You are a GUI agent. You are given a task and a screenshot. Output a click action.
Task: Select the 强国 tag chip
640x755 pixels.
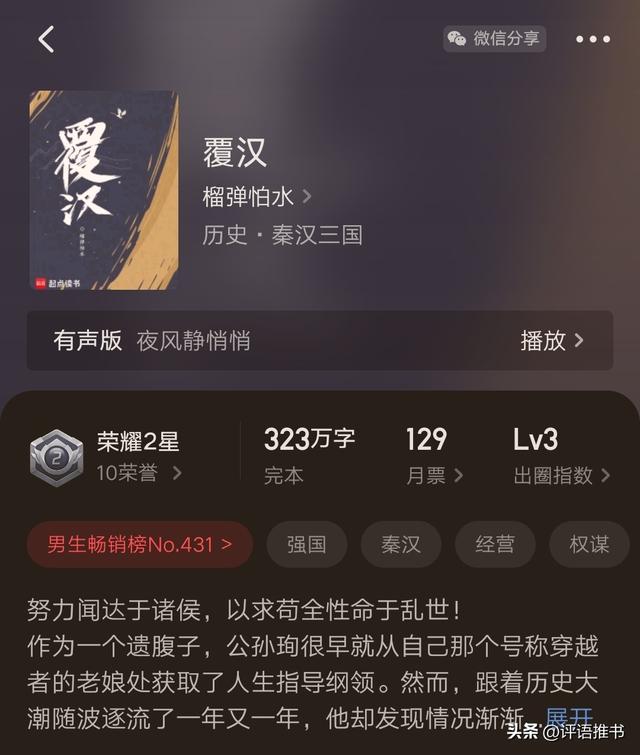tap(307, 545)
